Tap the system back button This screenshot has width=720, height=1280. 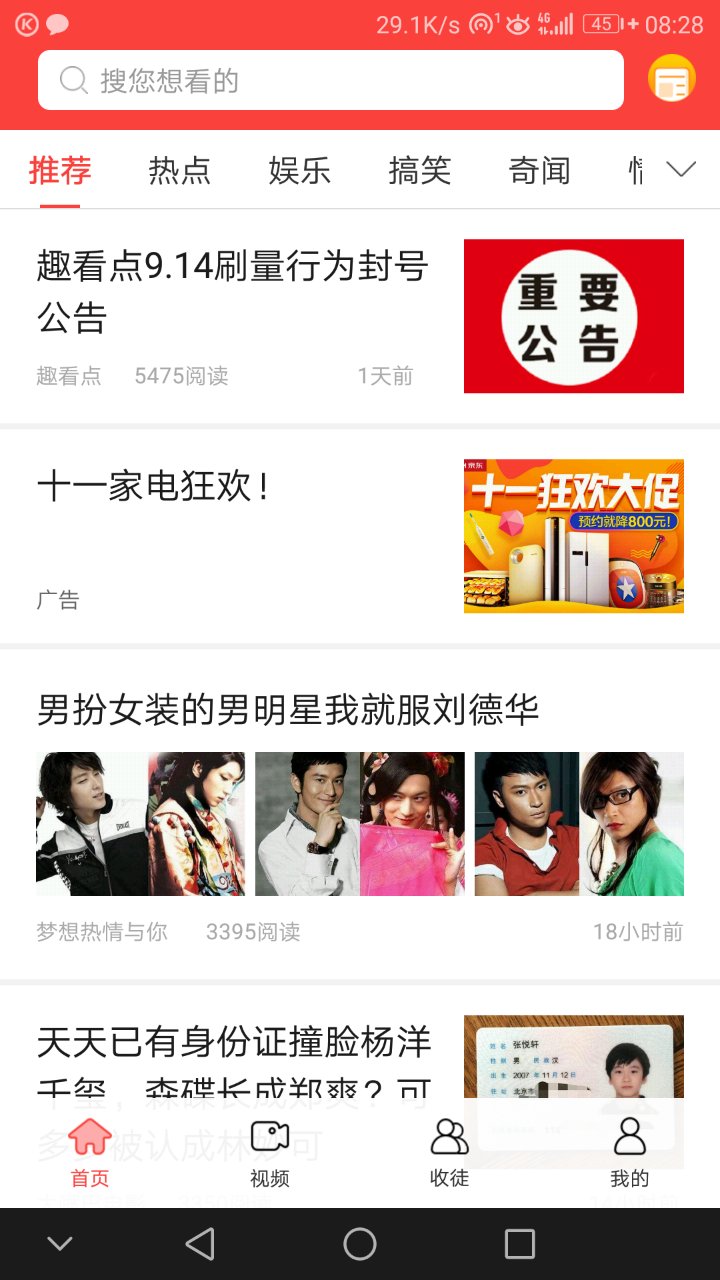coord(200,1244)
